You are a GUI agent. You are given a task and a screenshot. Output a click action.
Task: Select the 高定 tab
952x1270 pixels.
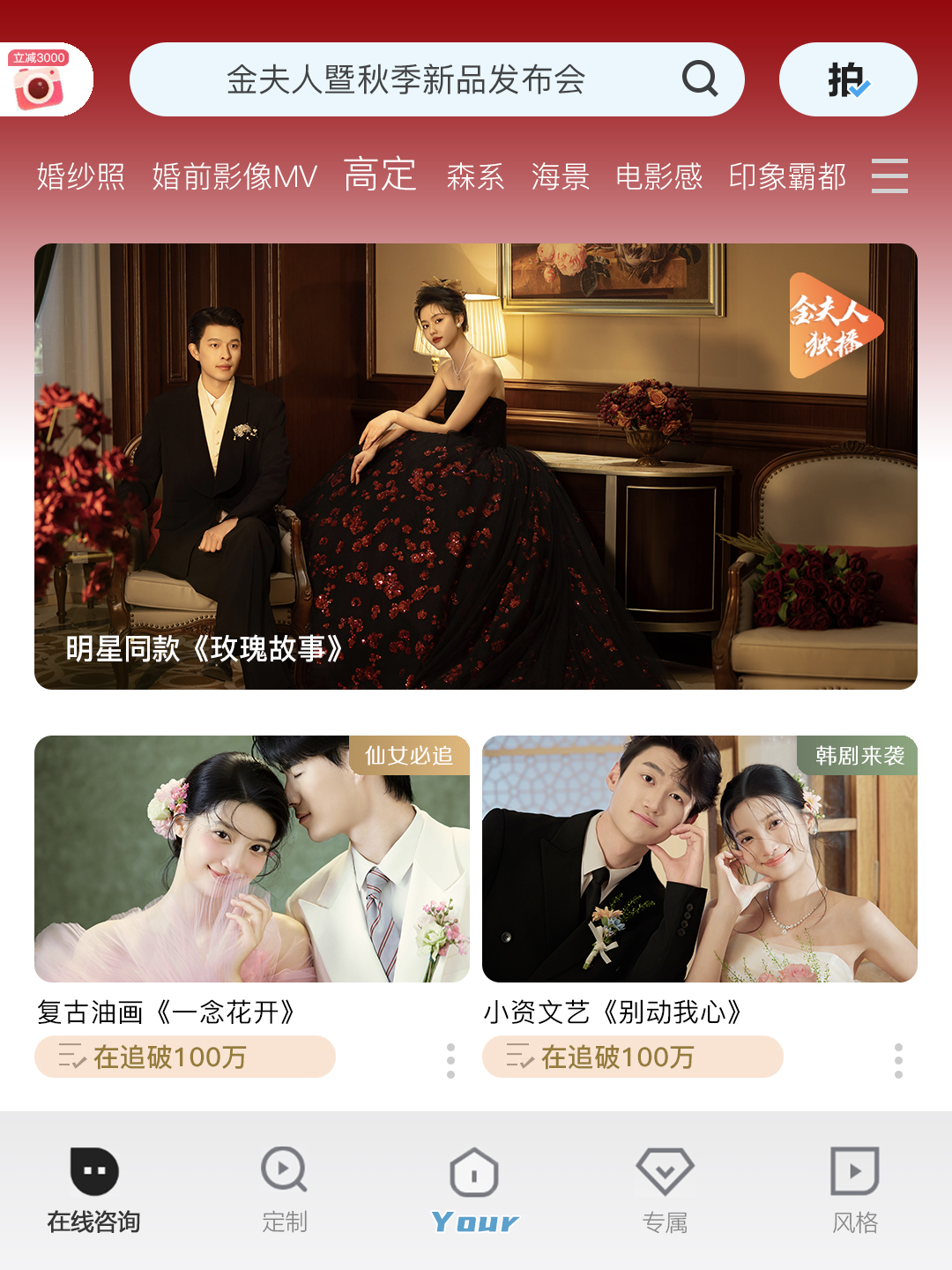(380, 175)
